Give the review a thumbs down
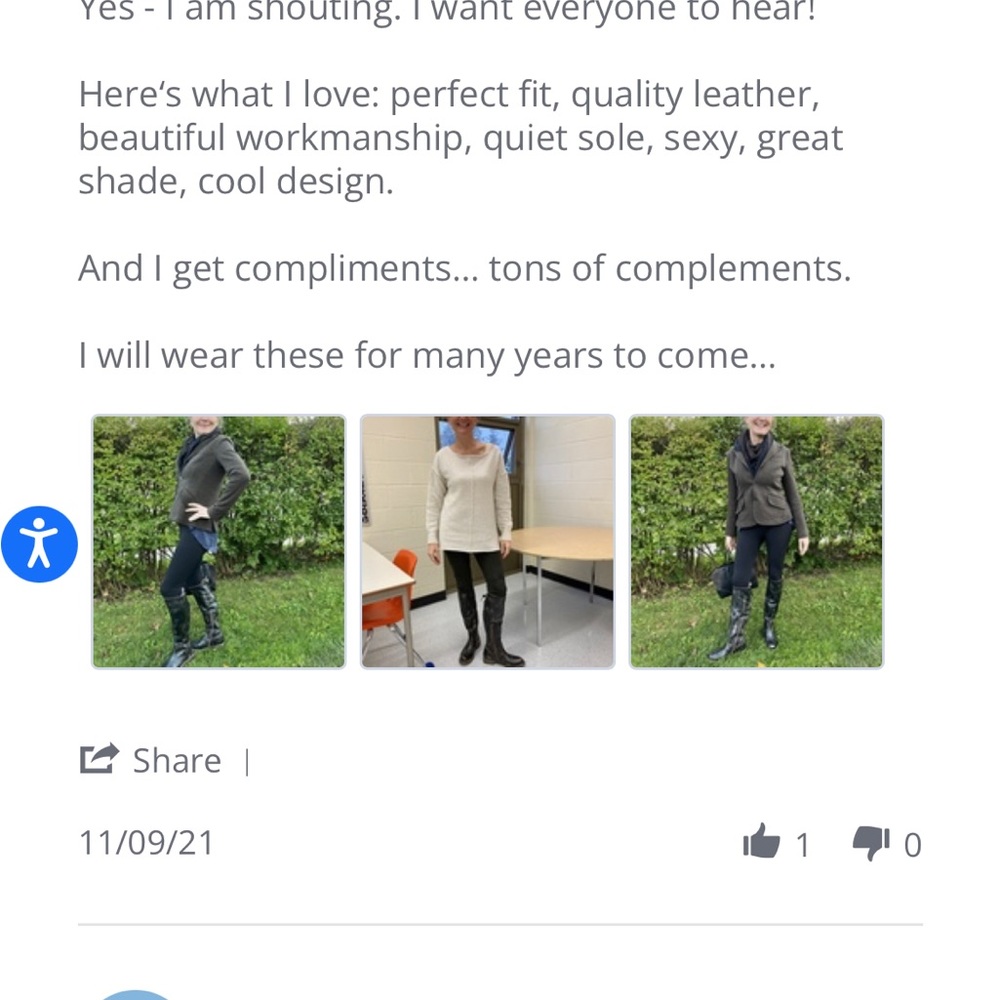This screenshot has height=1000, width=1000. (870, 843)
